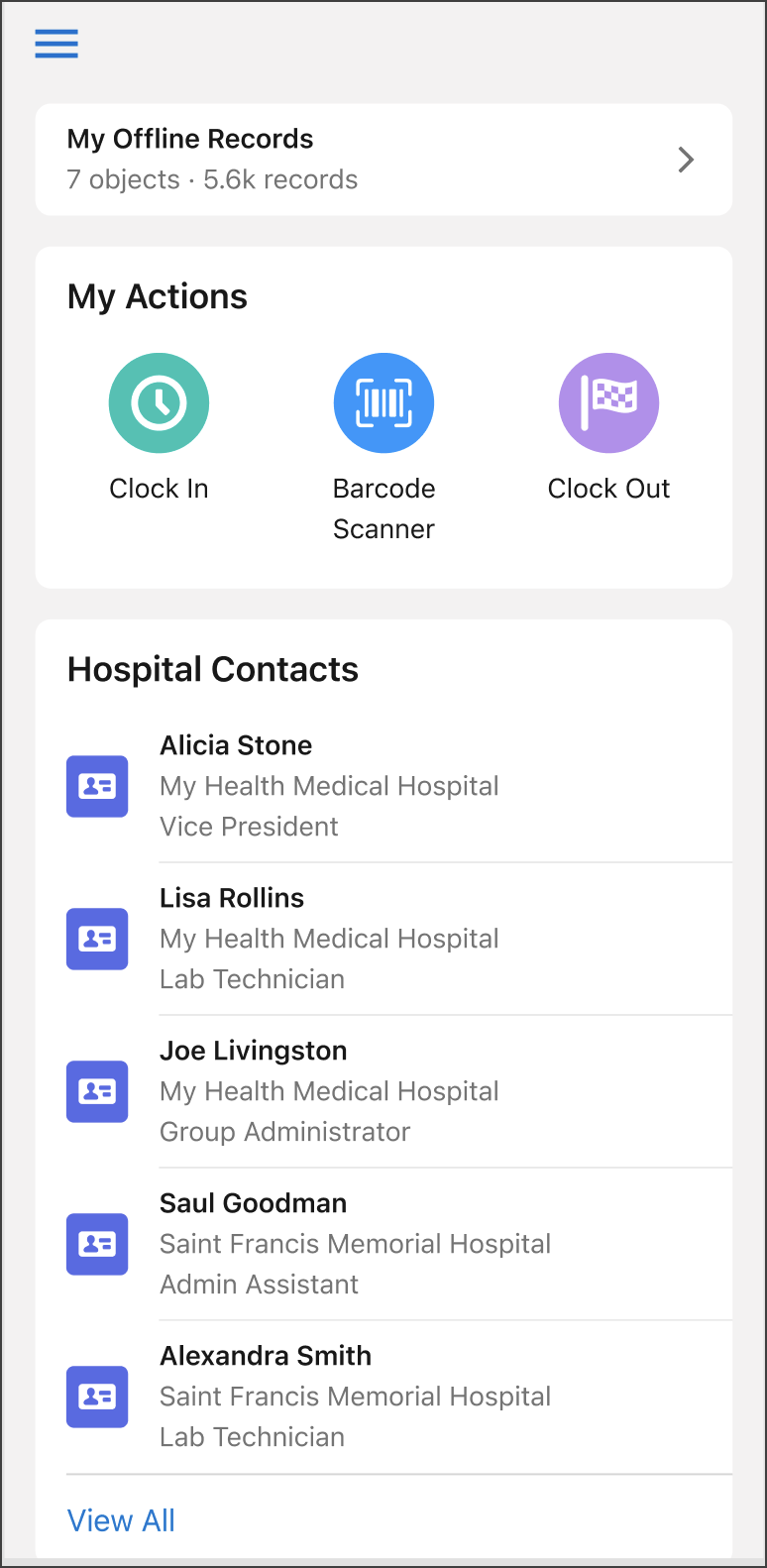The image size is (767, 1568).
Task: Tap the Clock Out action
Action: (608, 403)
